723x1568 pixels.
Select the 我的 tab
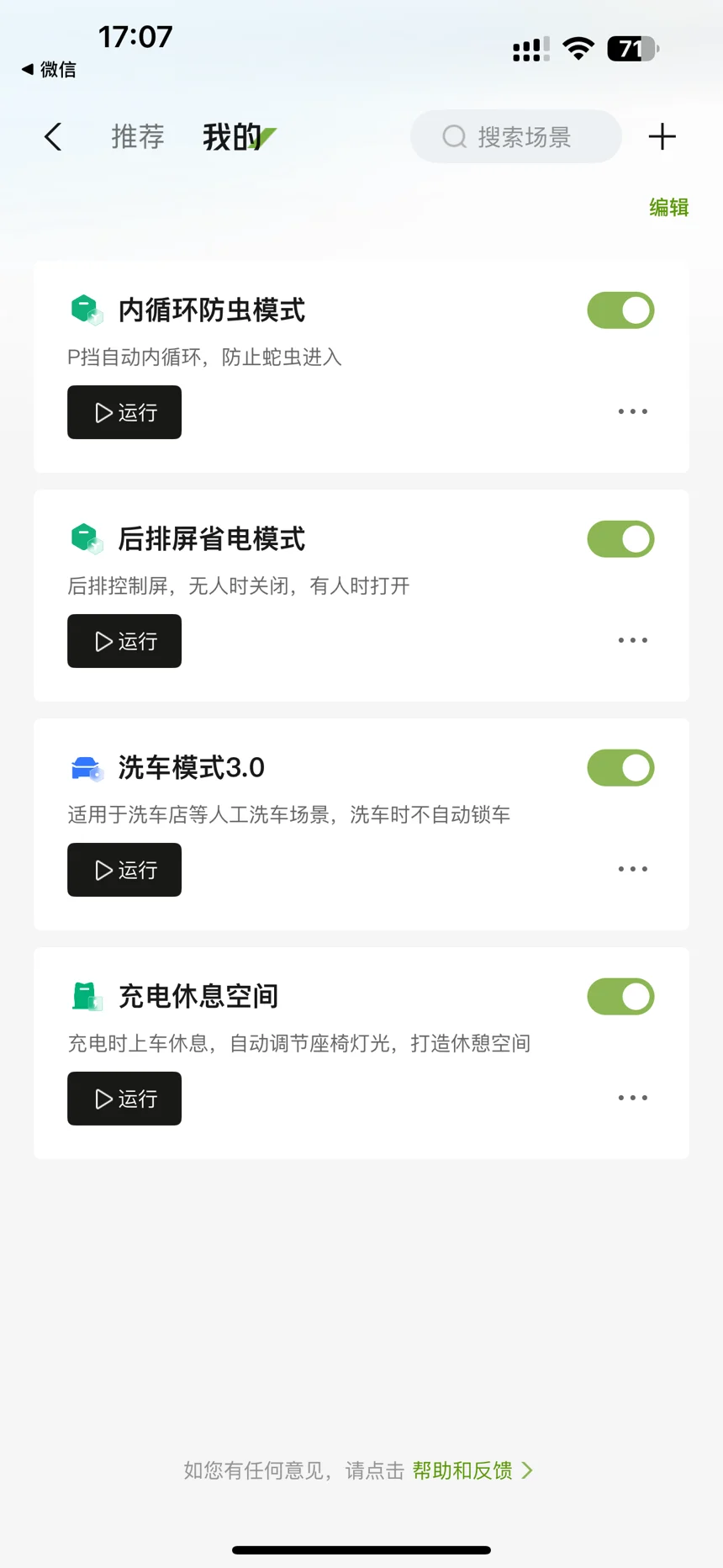(233, 136)
